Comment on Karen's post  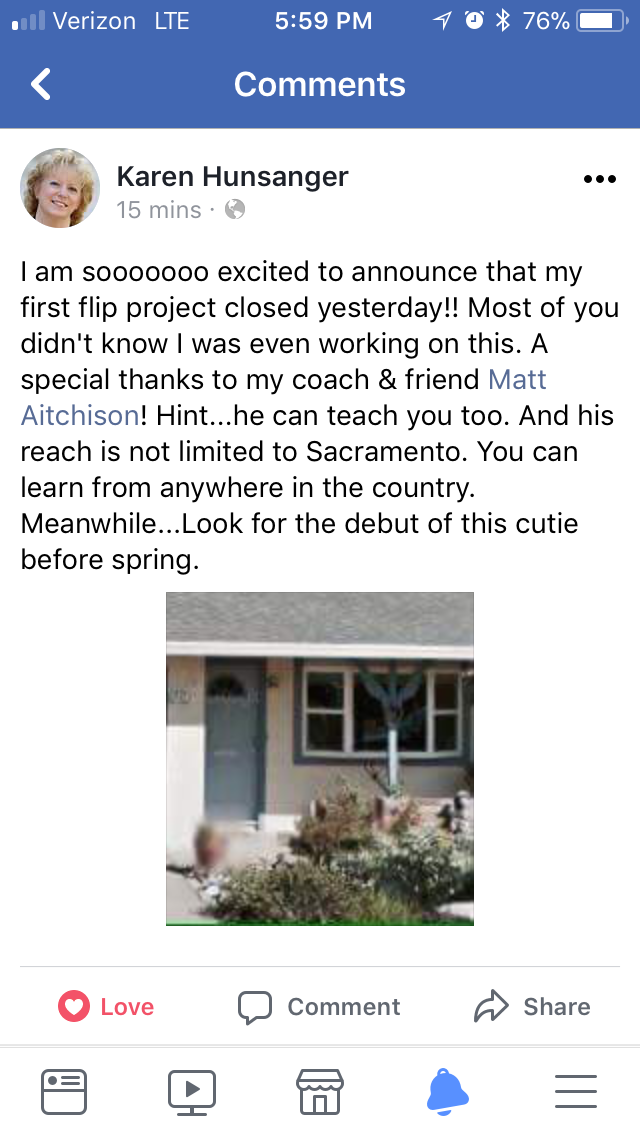[x=319, y=1006]
